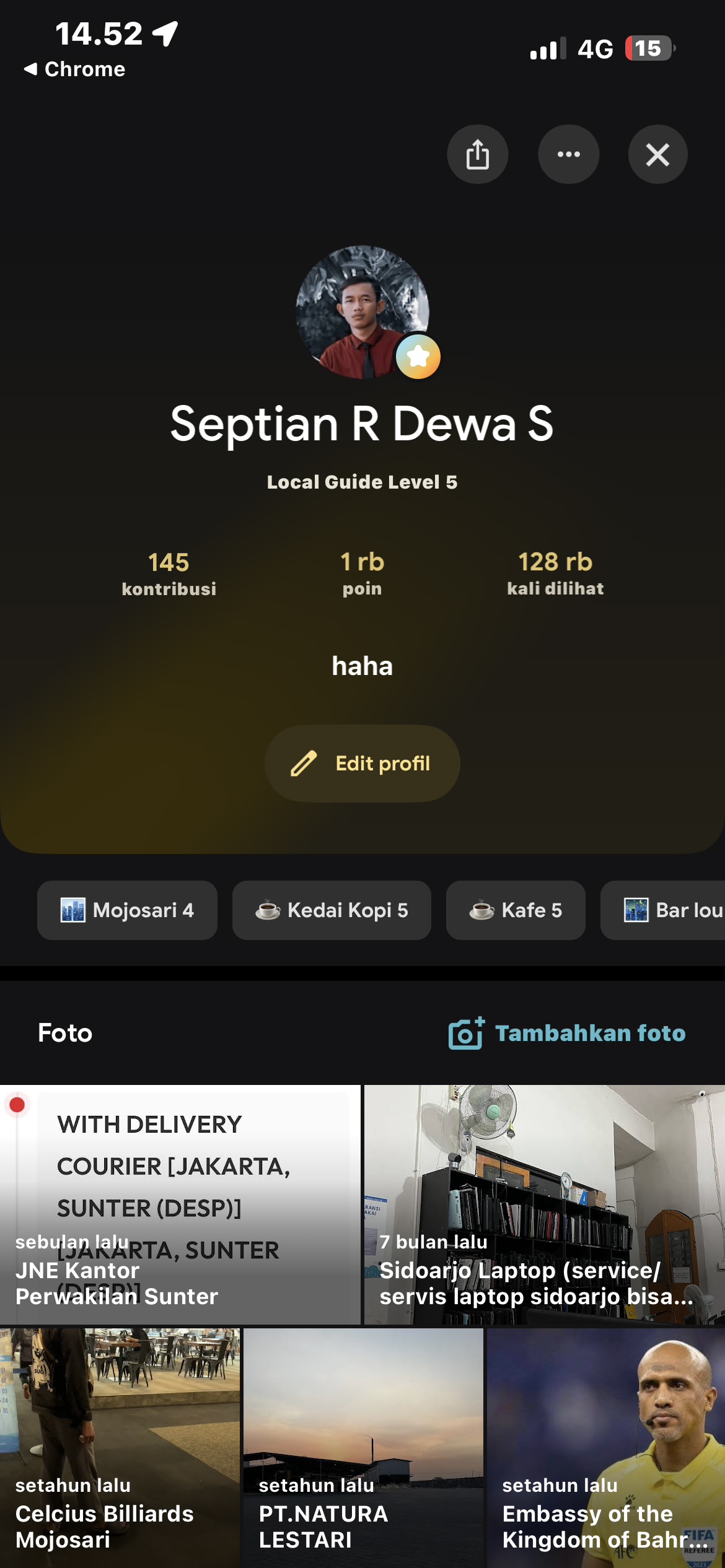The image size is (725, 1568).
Task: Open the PT.NATURA LESTARI photo
Action: click(x=363, y=1448)
